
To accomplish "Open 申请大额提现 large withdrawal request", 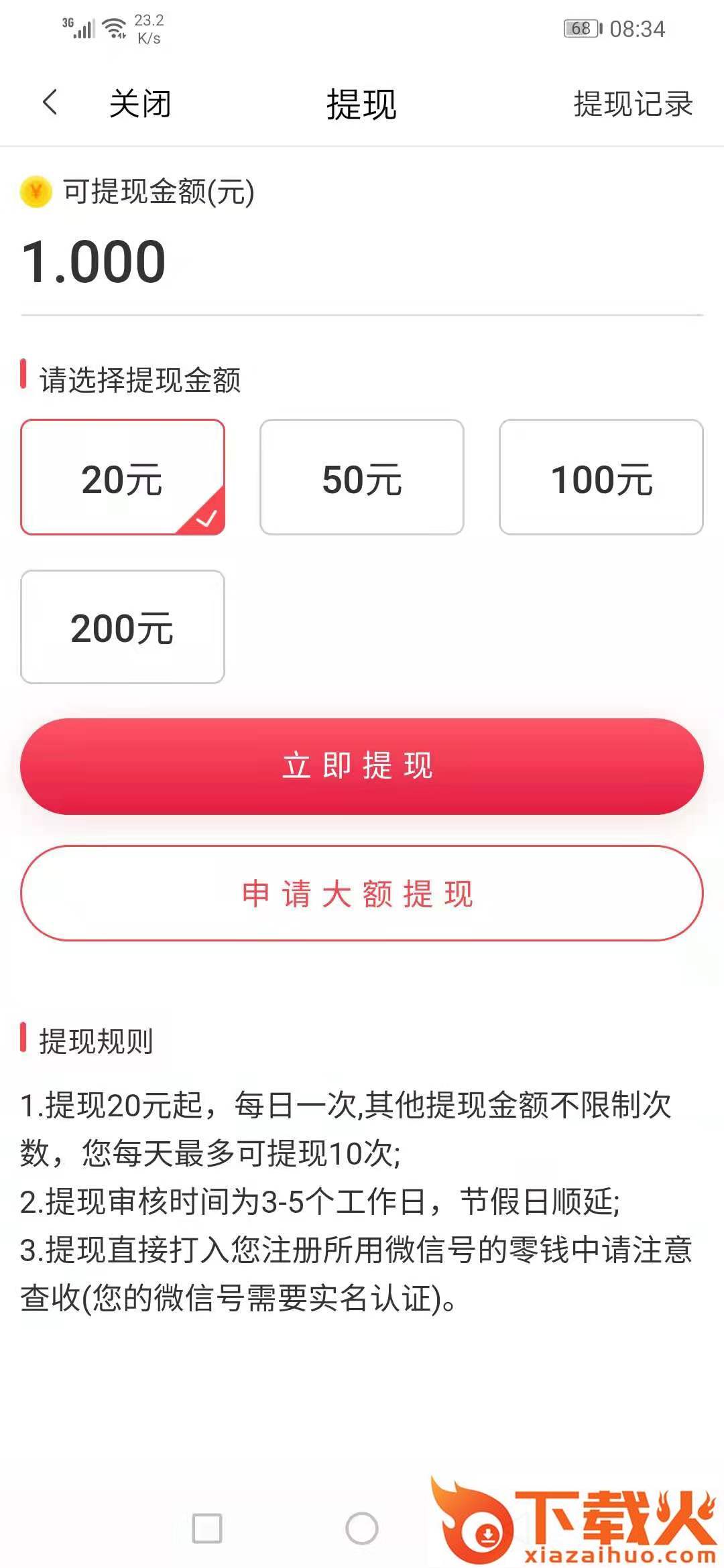I will (362, 893).
